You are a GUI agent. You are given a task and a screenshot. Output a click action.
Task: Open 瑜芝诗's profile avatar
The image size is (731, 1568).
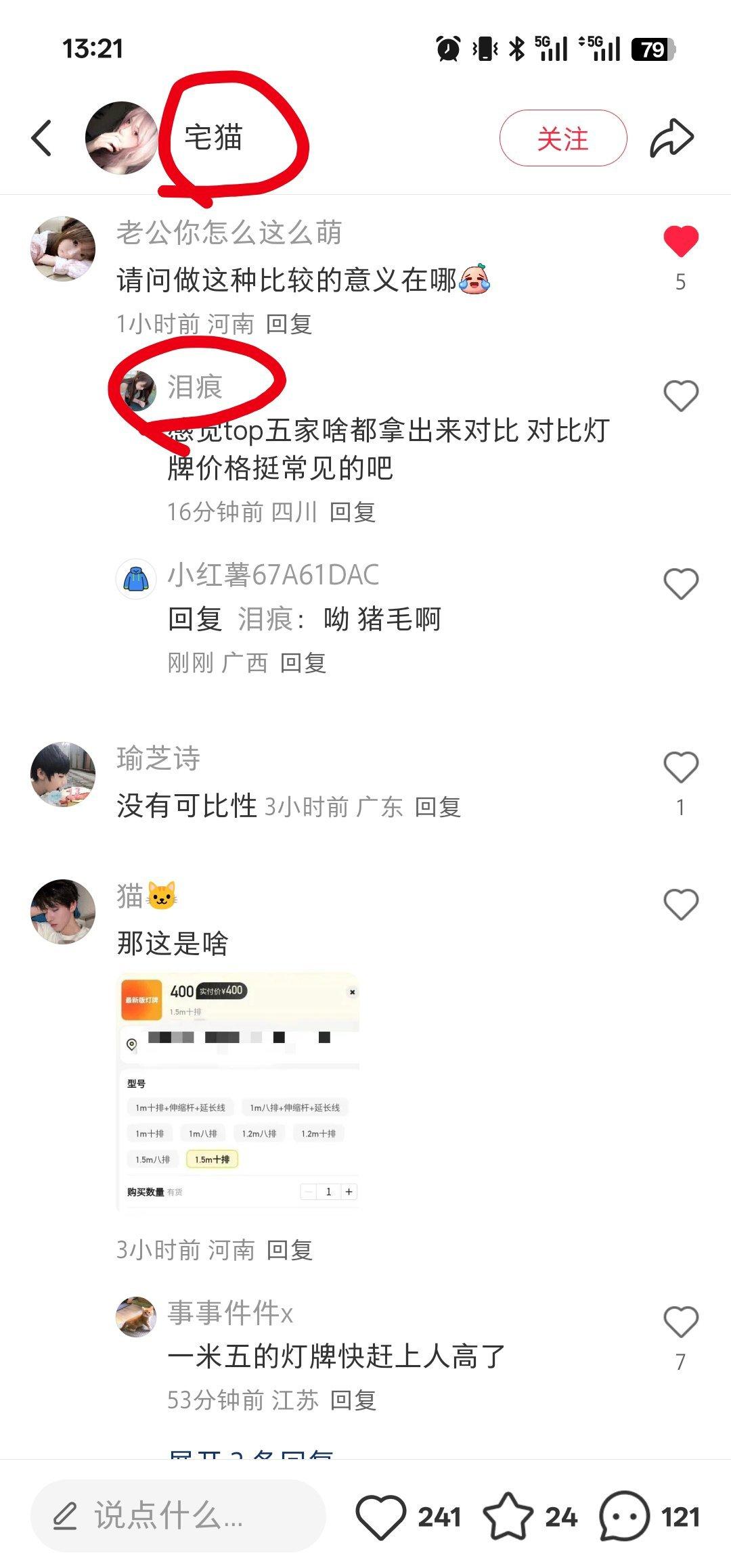(x=63, y=775)
